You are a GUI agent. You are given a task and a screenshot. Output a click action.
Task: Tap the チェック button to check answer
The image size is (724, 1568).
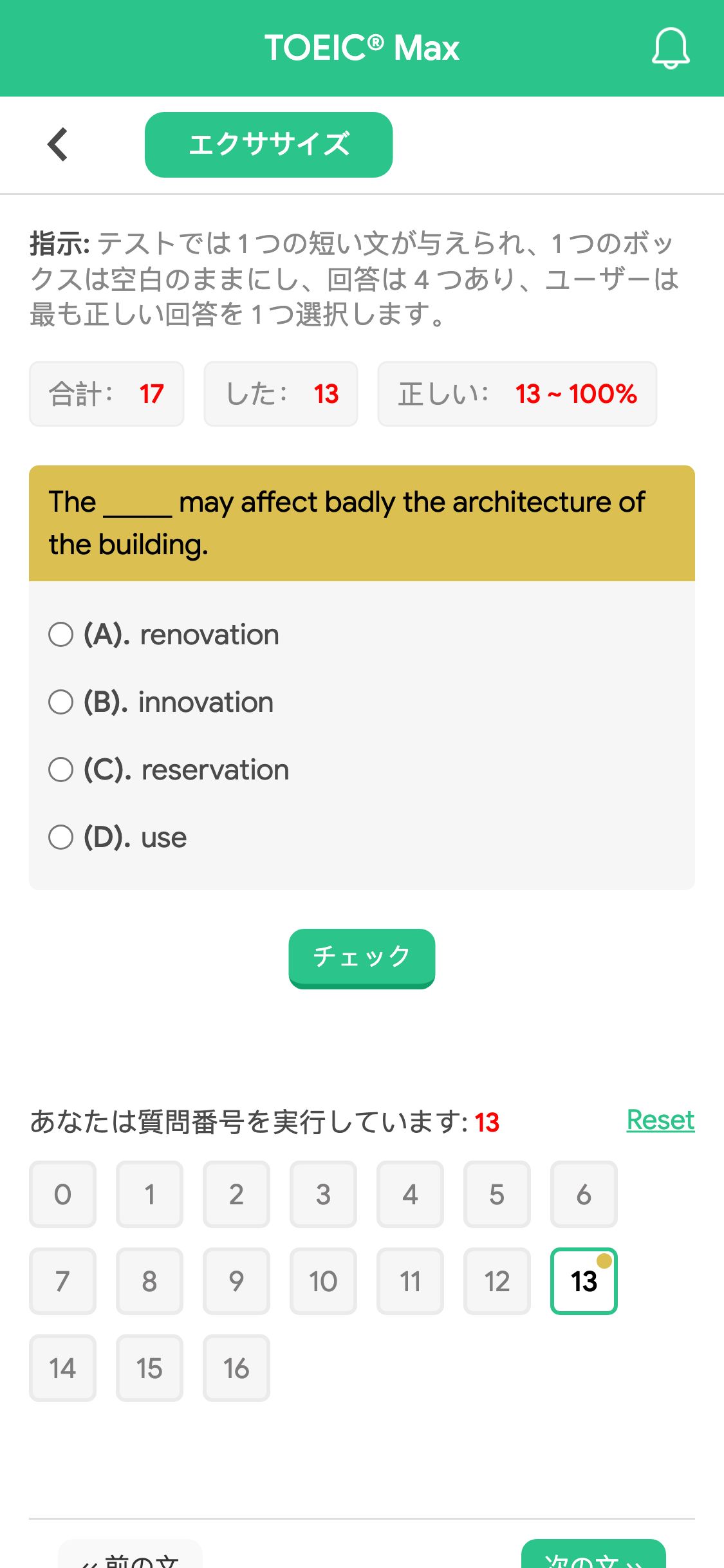click(362, 958)
